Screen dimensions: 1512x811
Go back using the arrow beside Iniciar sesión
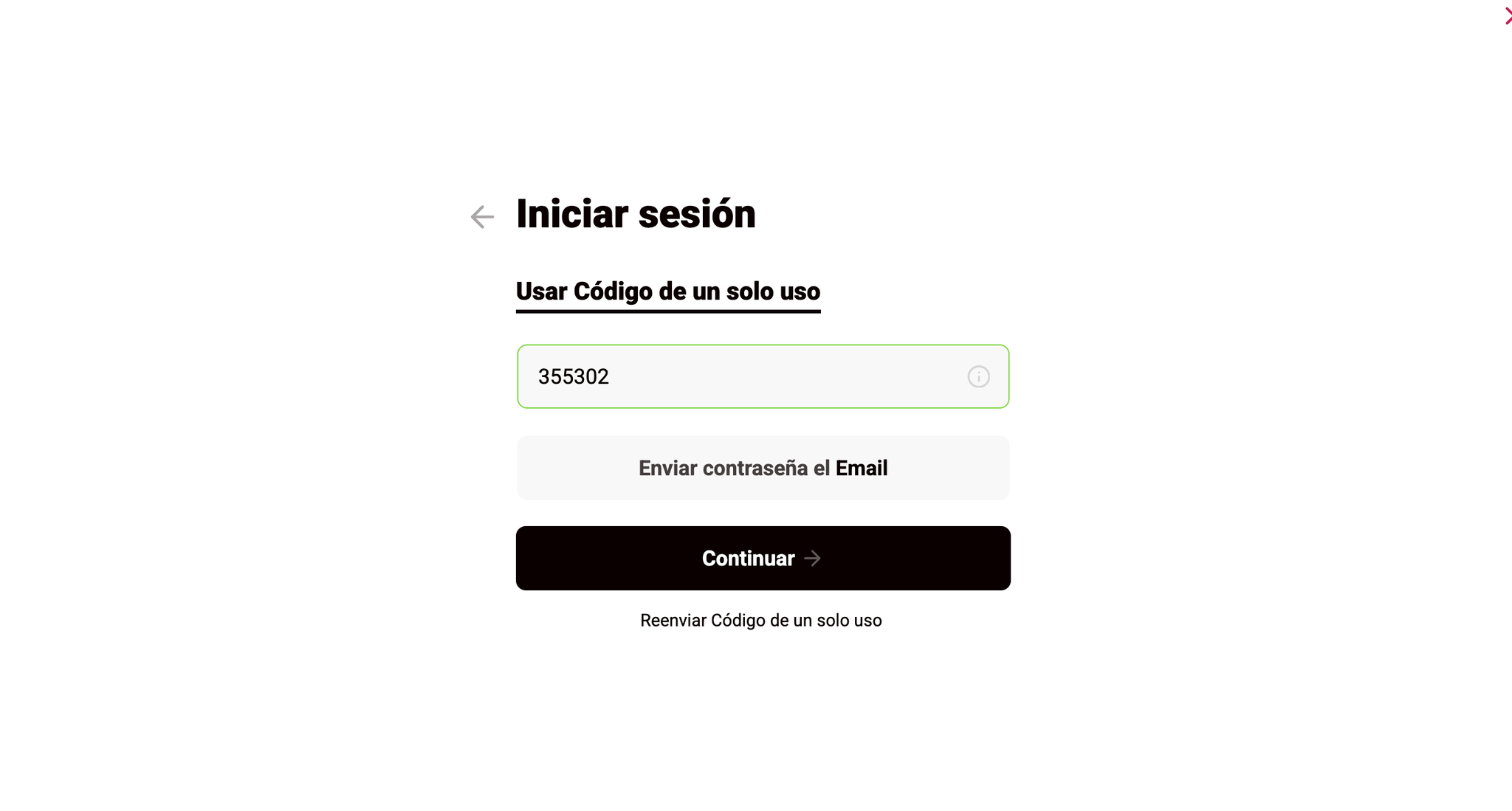(482, 217)
